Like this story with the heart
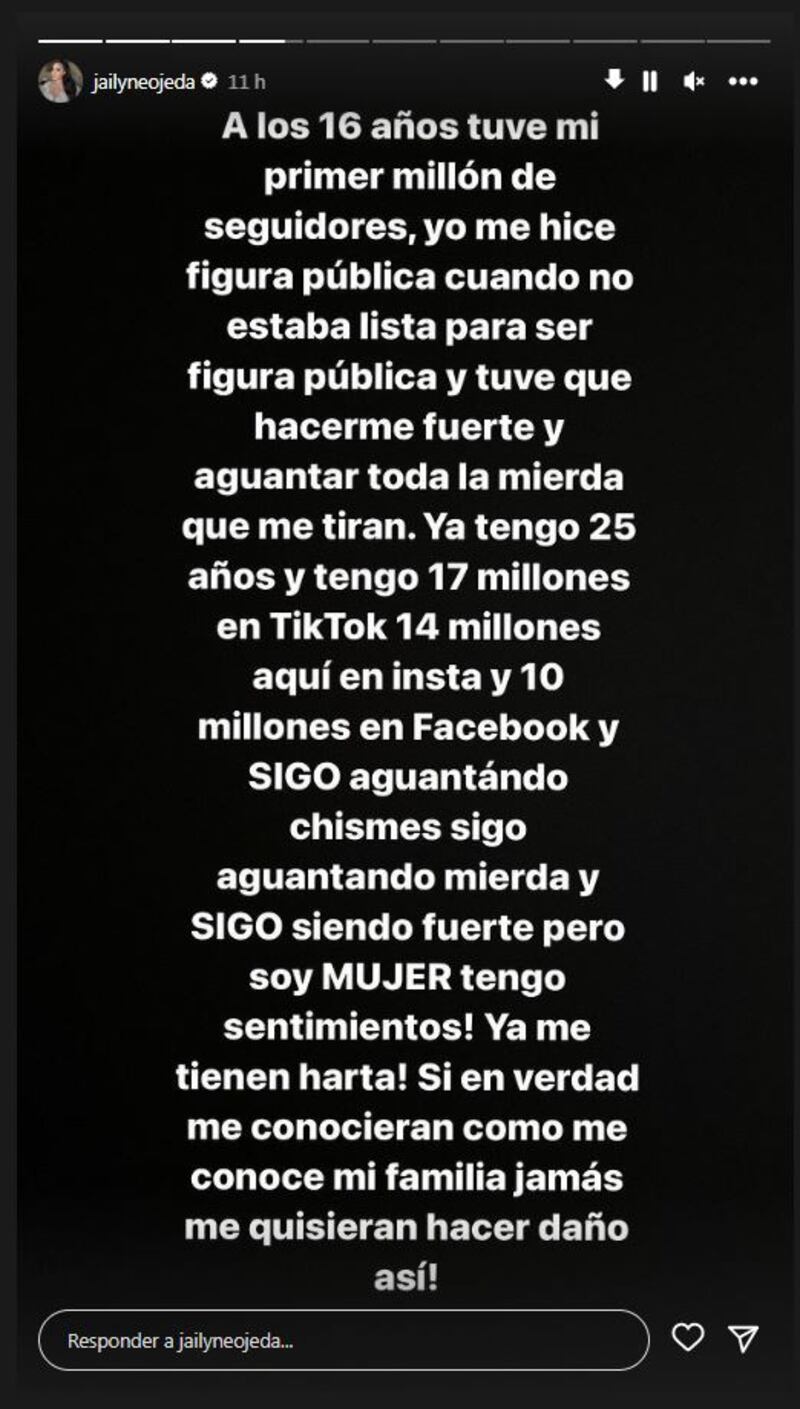The height and width of the screenshot is (1409, 800). pos(687,1337)
